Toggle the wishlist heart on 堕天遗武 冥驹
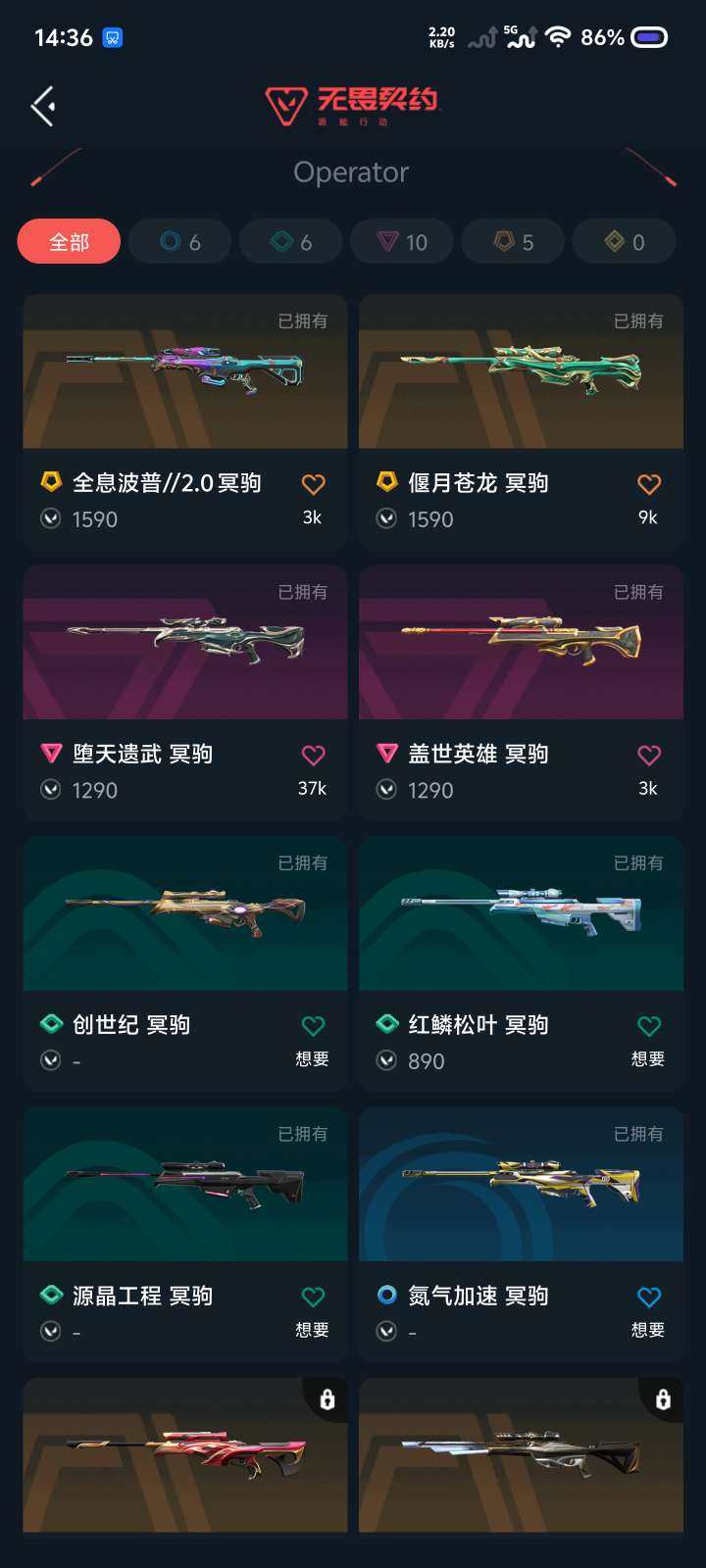 [313, 755]
